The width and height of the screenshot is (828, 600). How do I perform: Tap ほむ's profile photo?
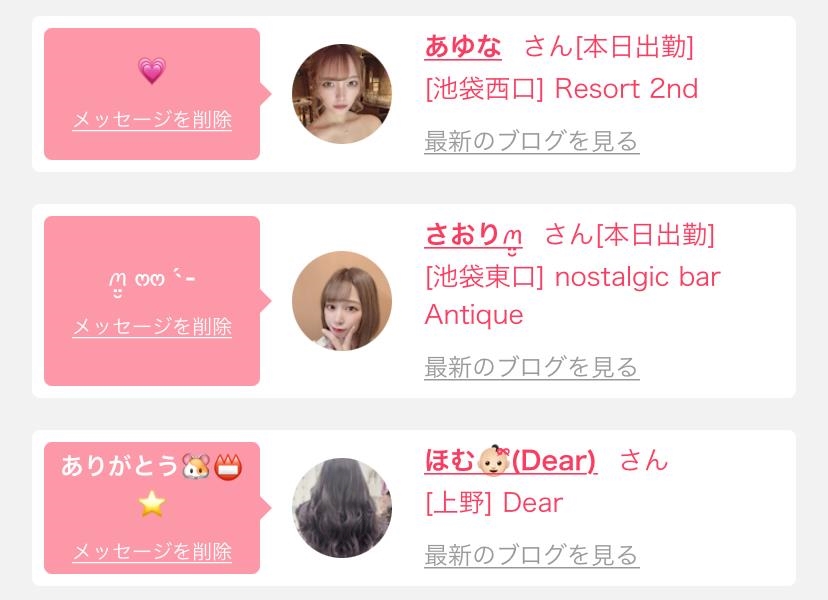pos(341,508)
